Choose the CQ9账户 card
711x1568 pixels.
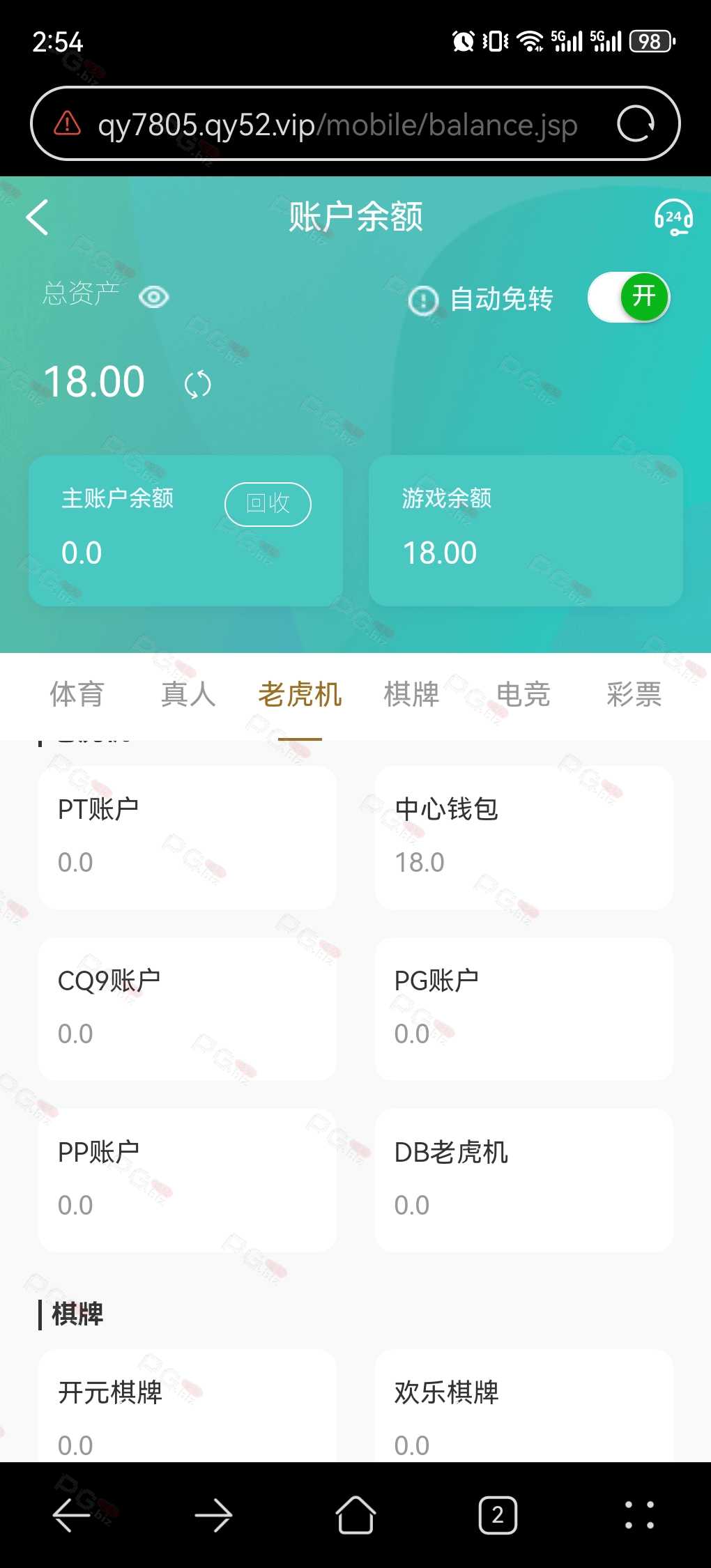(187, 1008)
